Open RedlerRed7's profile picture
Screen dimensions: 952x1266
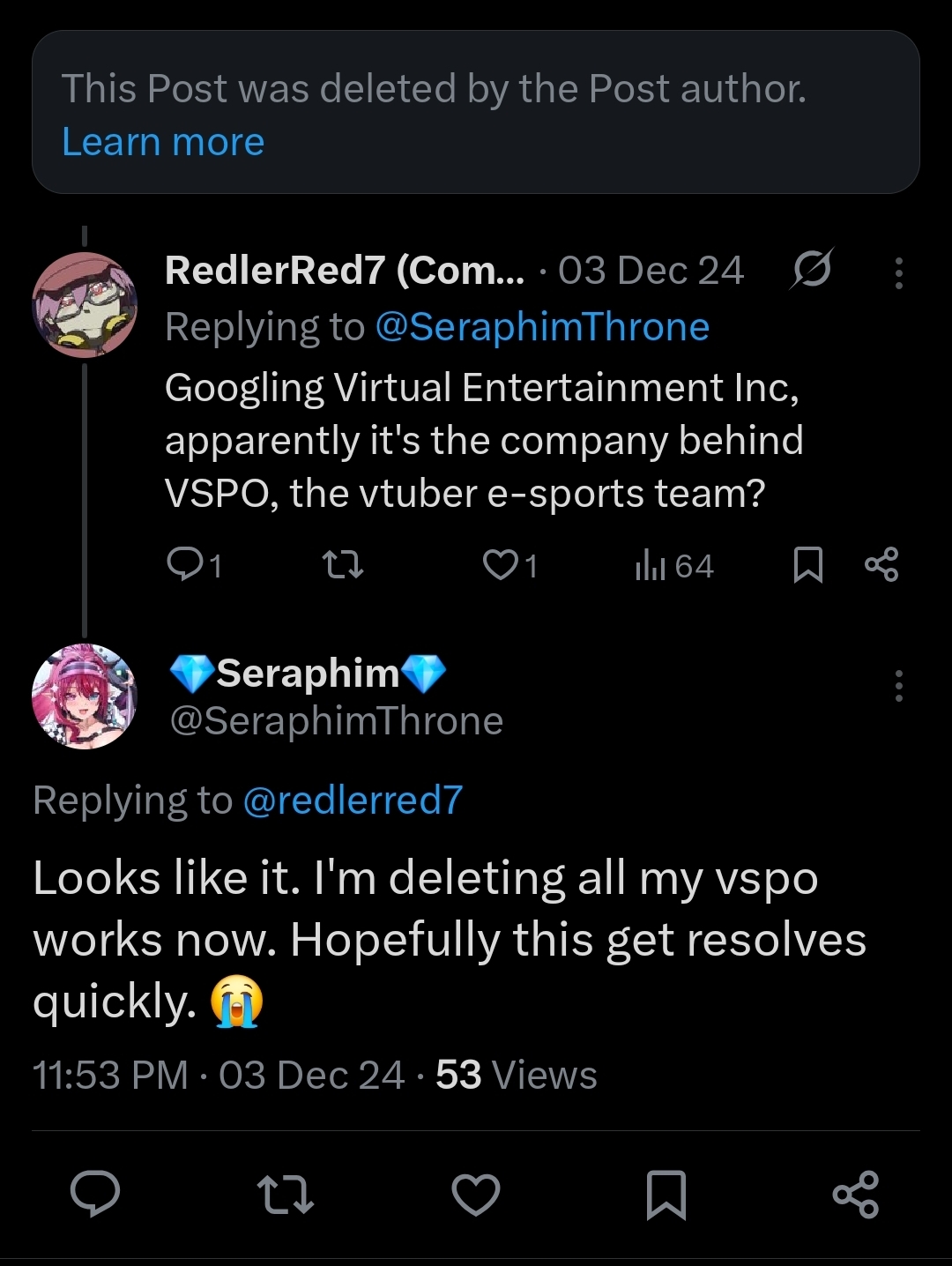85,304
